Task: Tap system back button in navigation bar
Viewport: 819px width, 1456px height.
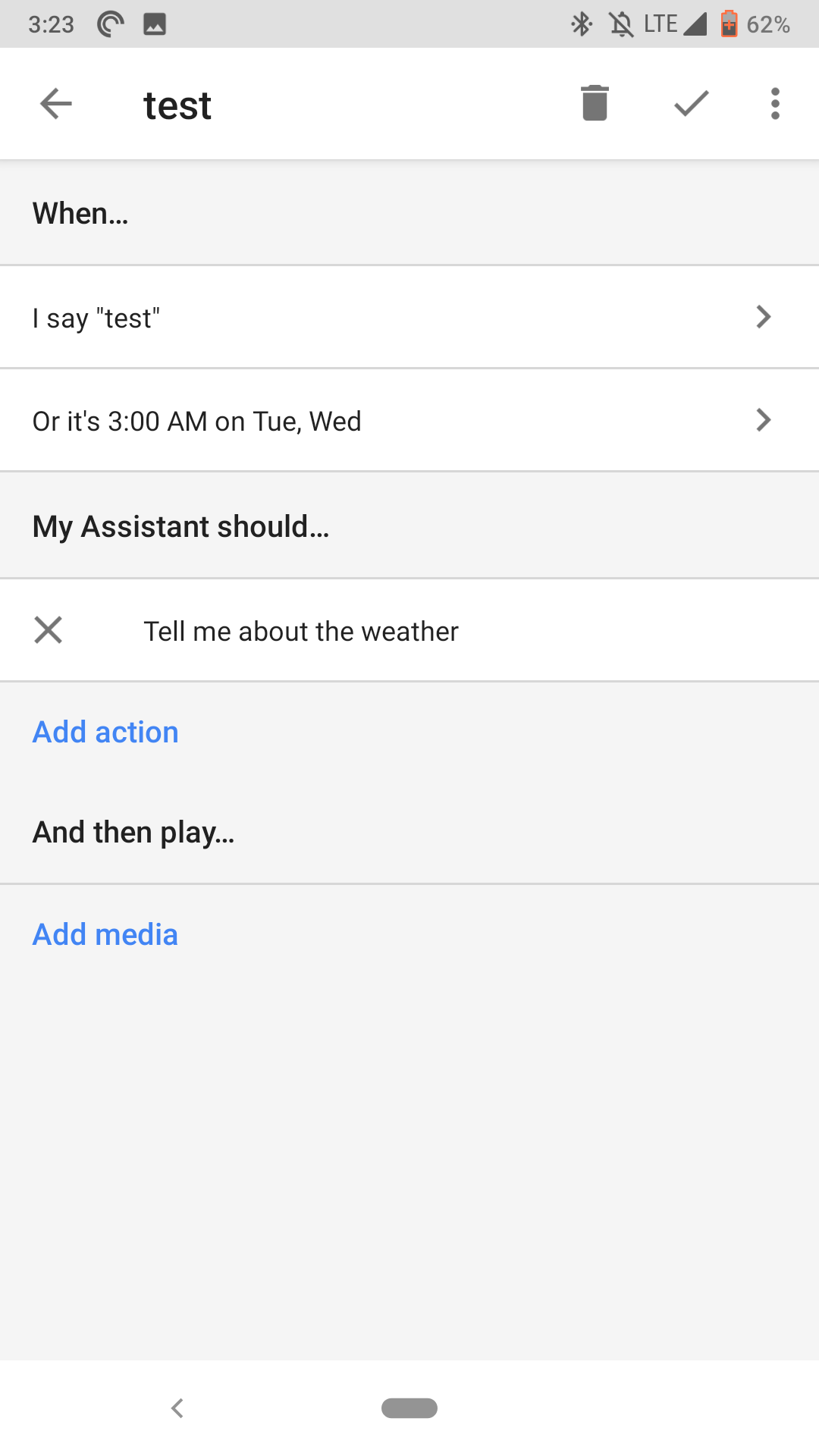Action: [x=177, y=1408]
